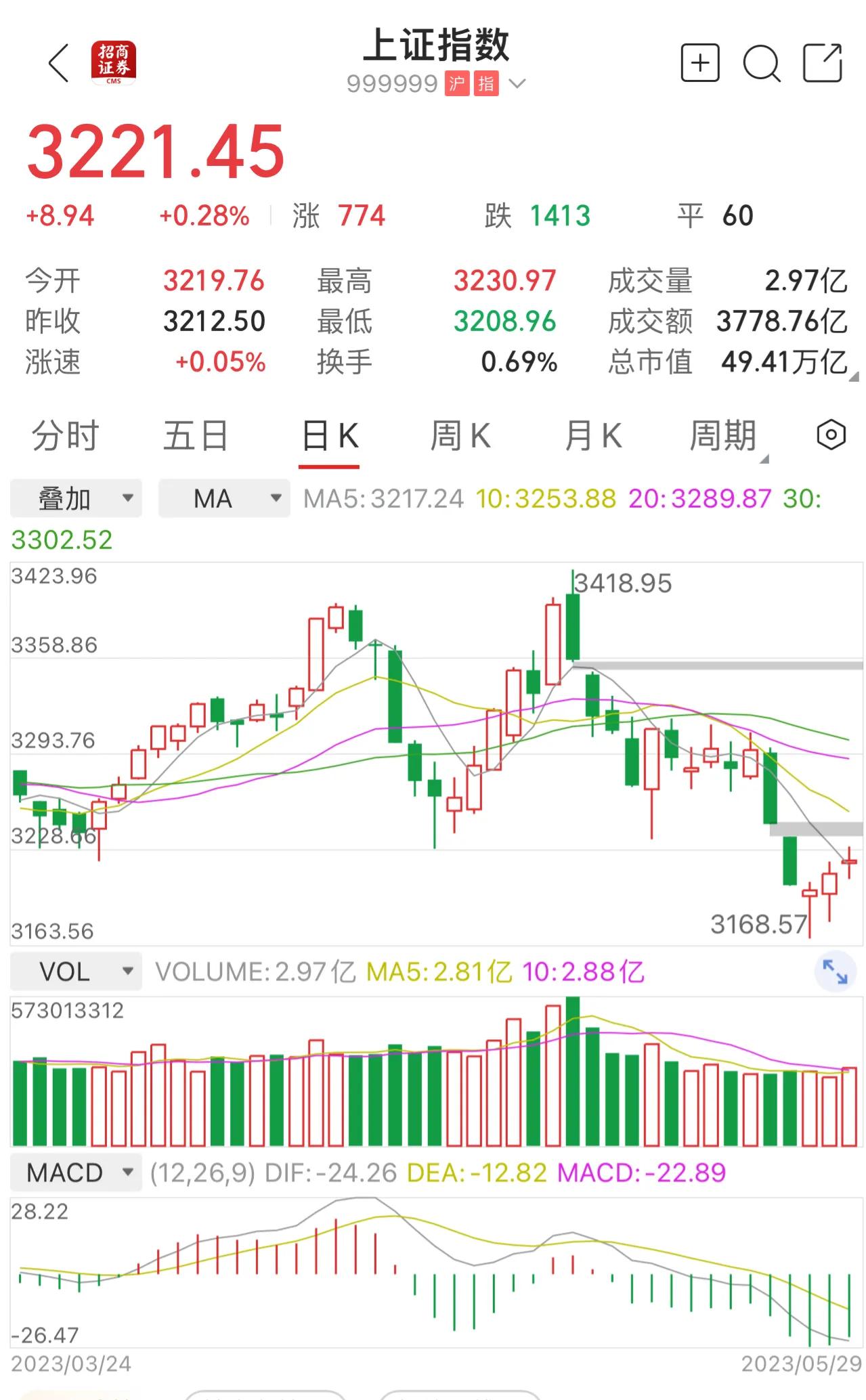866x1400 pixels.
Task: Share the 上证指数 chart
Action: click(x=823, y=62)
